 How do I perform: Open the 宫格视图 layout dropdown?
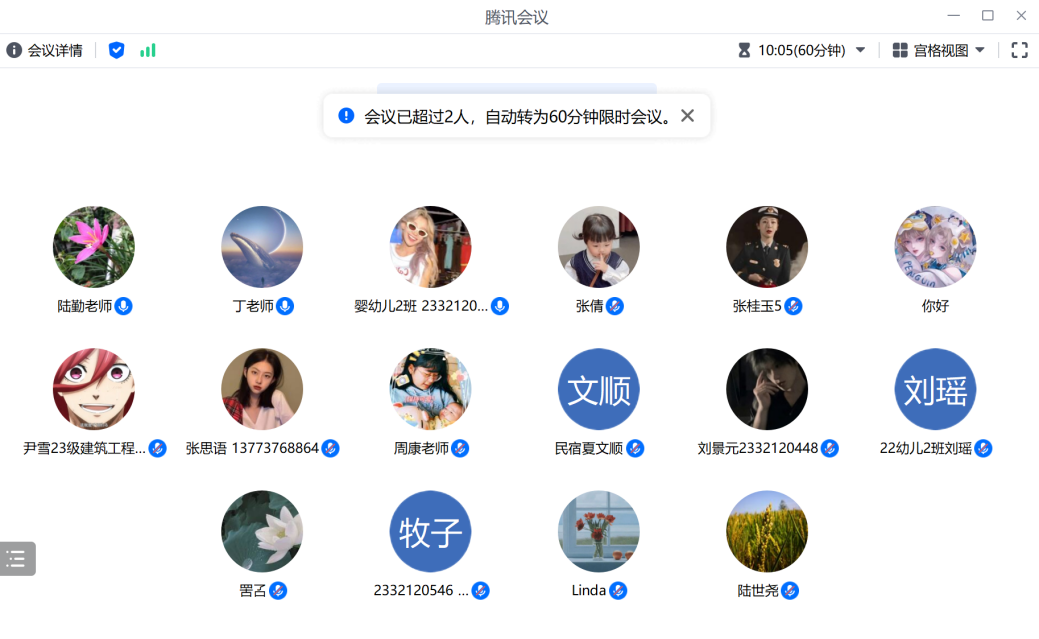(x=939, y=50)
